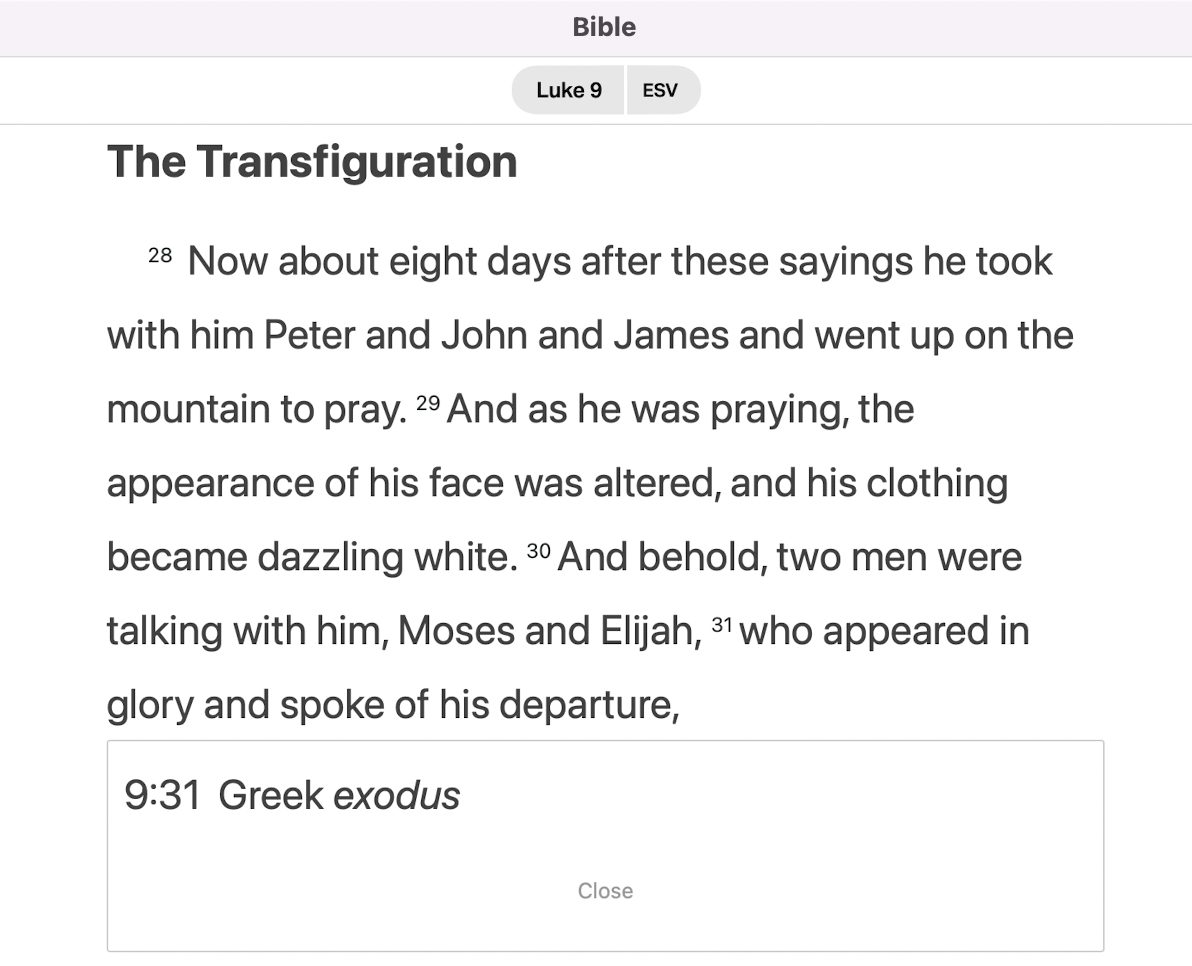Close the 9:31 footnote popup
1192x966 pixels.
(605, 890)
